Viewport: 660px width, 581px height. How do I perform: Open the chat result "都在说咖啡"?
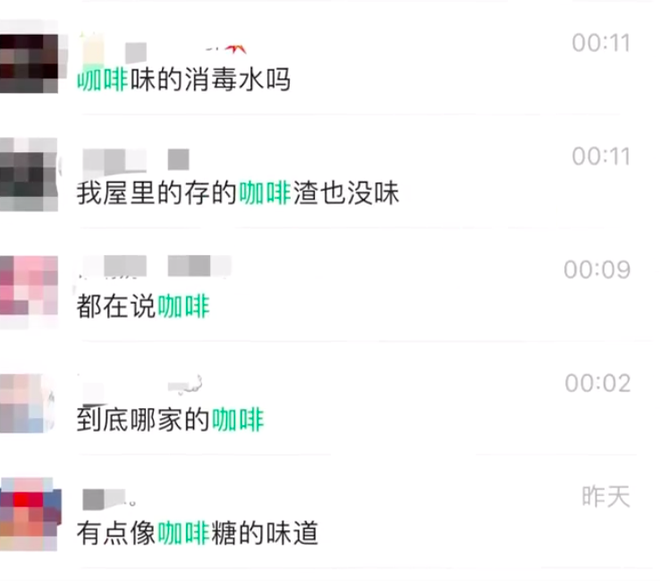pyautogui.click(x=144, y=307)
